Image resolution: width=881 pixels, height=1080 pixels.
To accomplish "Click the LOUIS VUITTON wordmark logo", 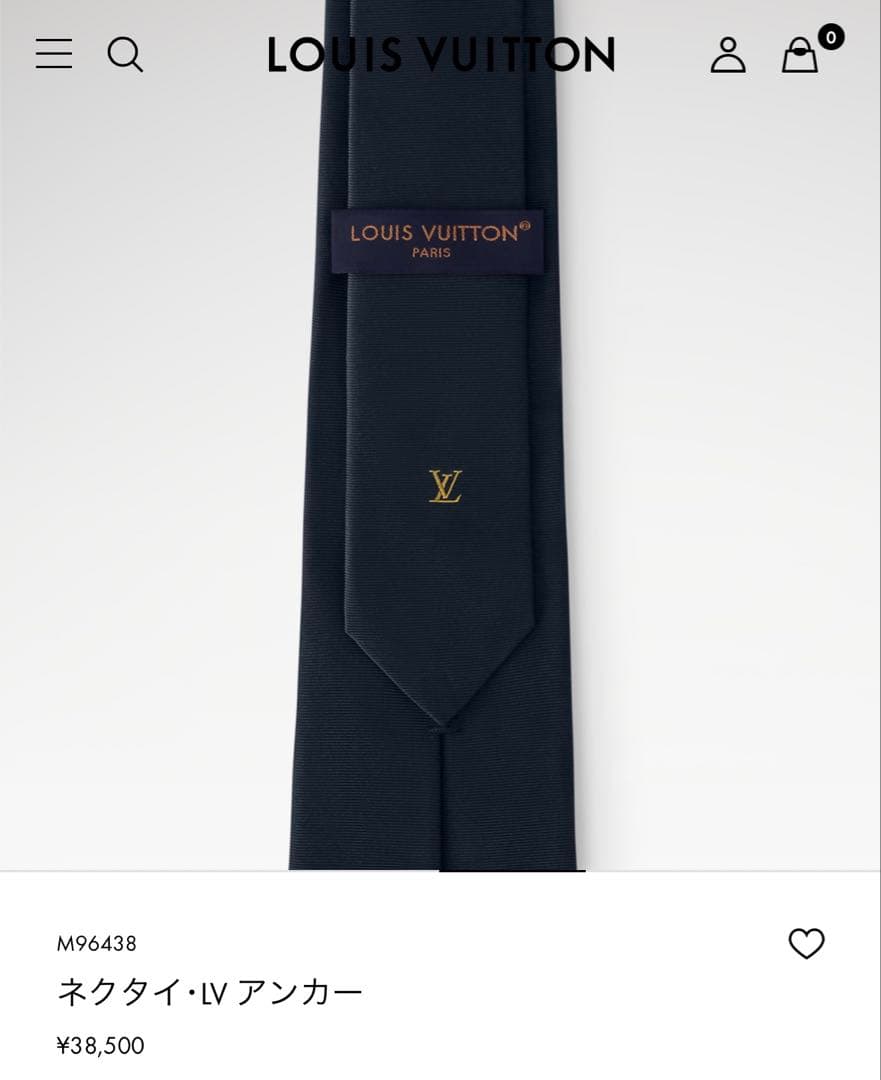I will (x=439, y=54).
